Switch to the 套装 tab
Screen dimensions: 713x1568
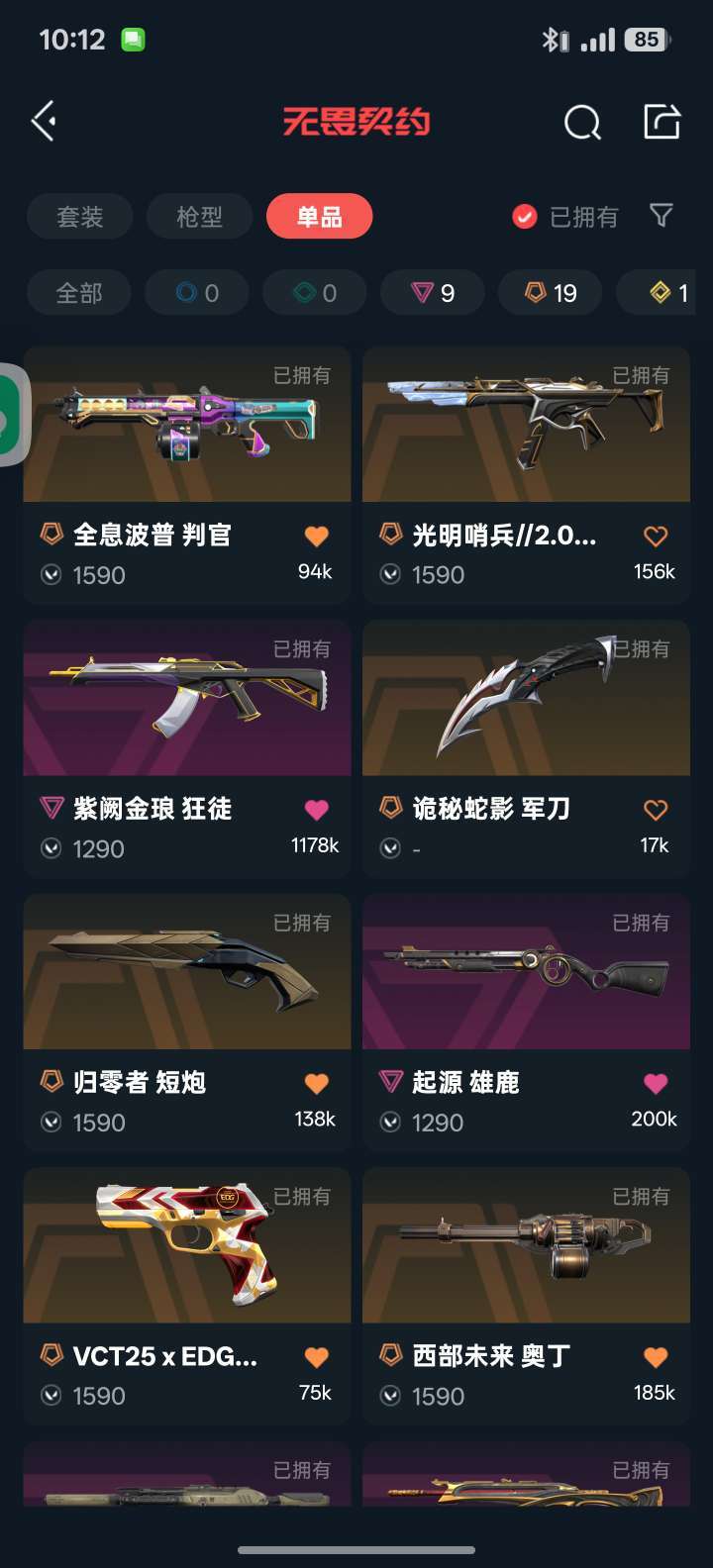click(80, 217)
